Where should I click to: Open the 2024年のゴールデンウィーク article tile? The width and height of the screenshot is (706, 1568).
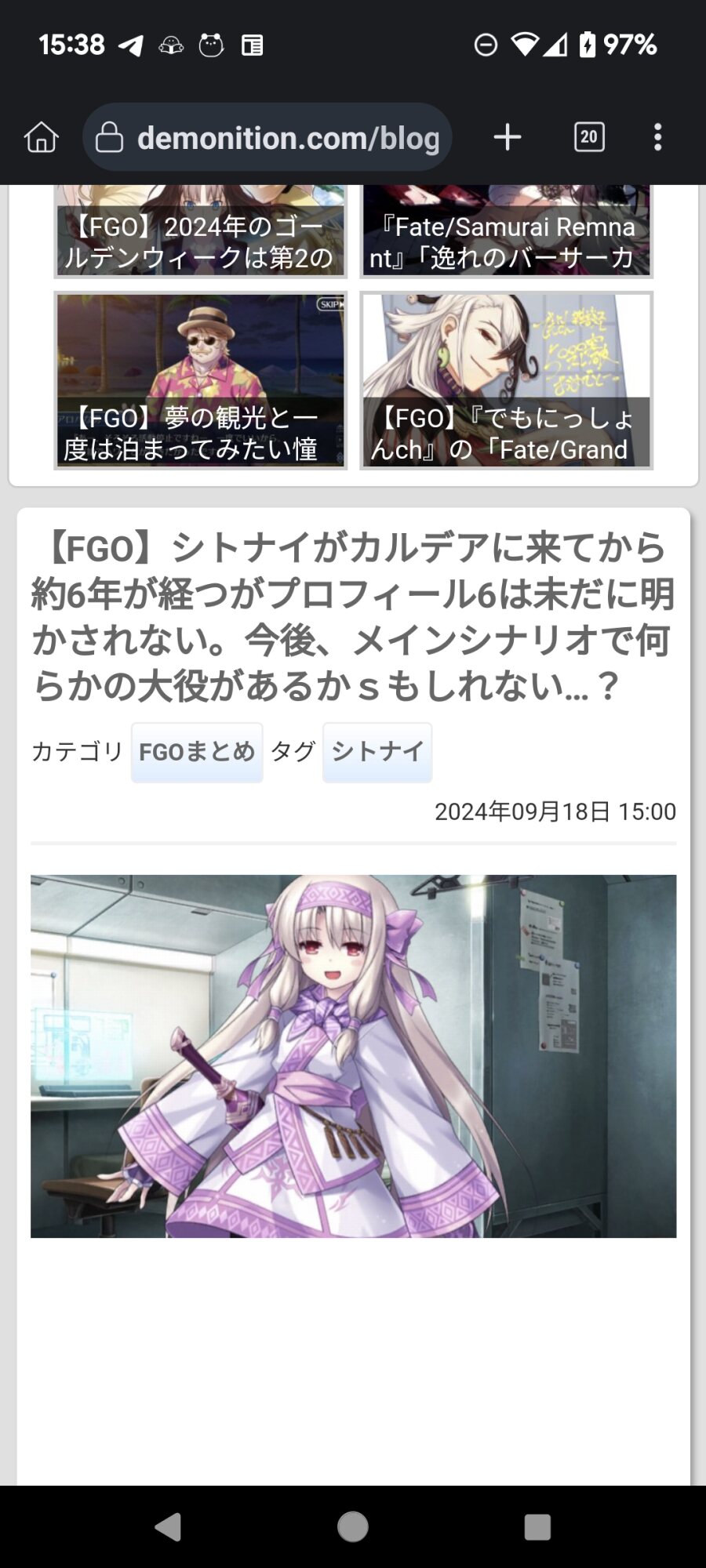[x=200, y=232]
